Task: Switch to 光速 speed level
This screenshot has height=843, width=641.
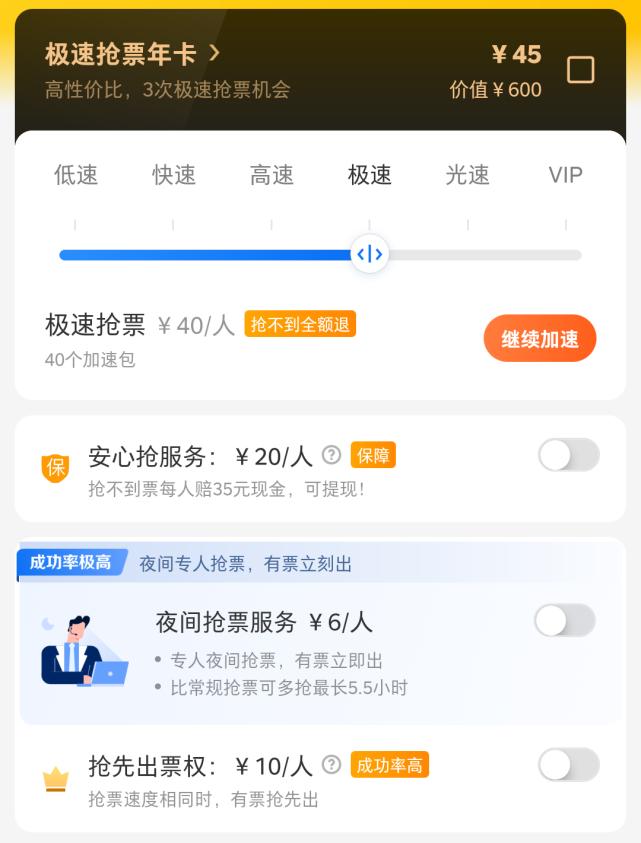Action: pyautogui.click(x=467, y=175)
